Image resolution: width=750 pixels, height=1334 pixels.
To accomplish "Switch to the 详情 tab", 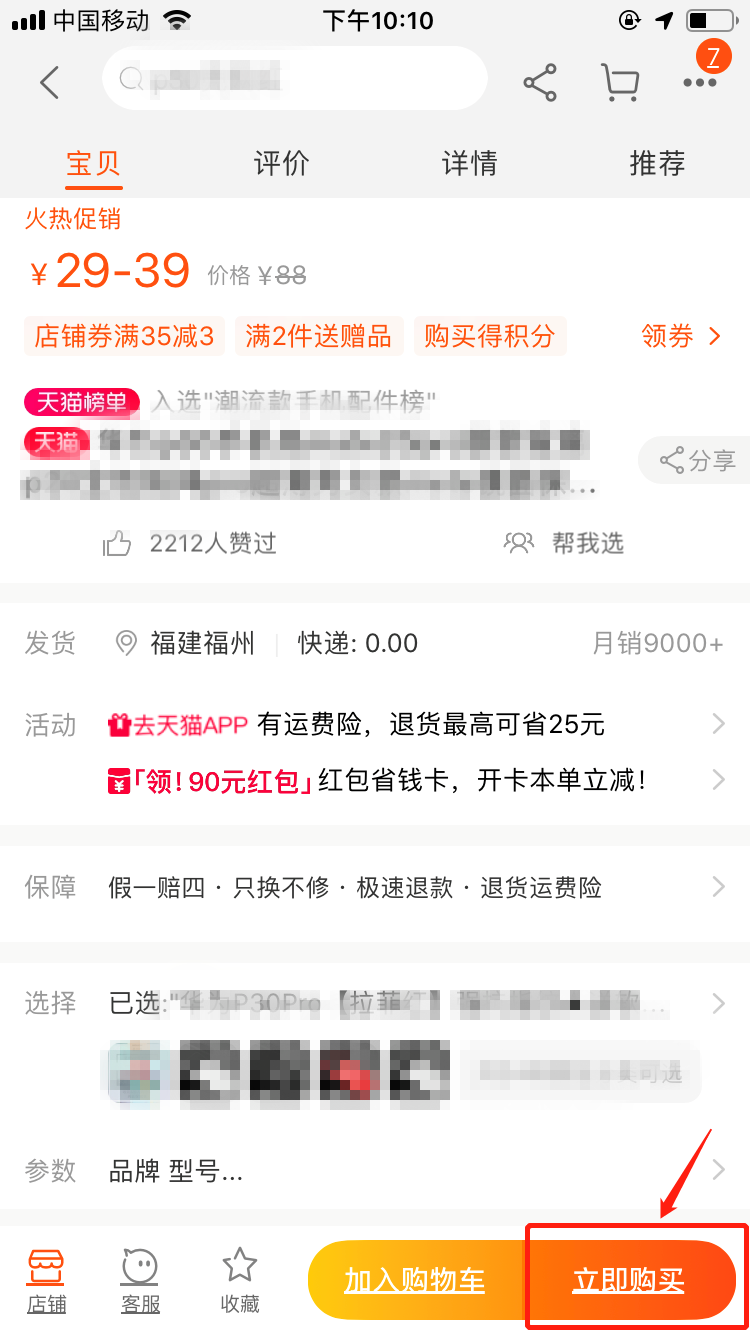I will point(469,163).
